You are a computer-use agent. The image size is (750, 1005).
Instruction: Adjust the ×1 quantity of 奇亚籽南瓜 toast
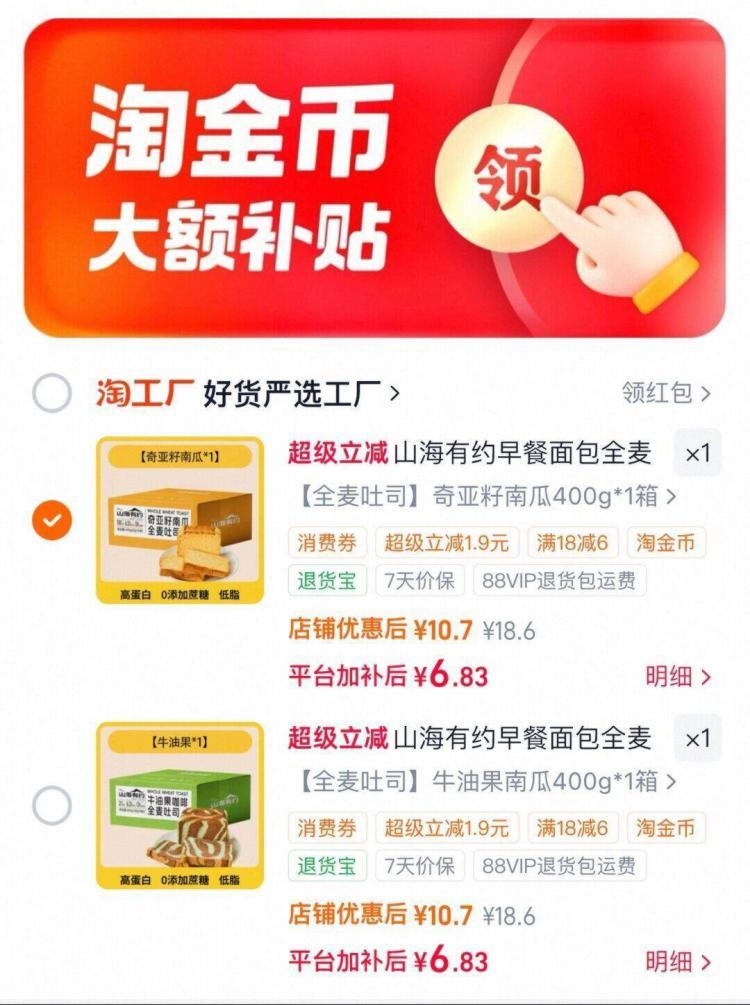pos(697,453)
